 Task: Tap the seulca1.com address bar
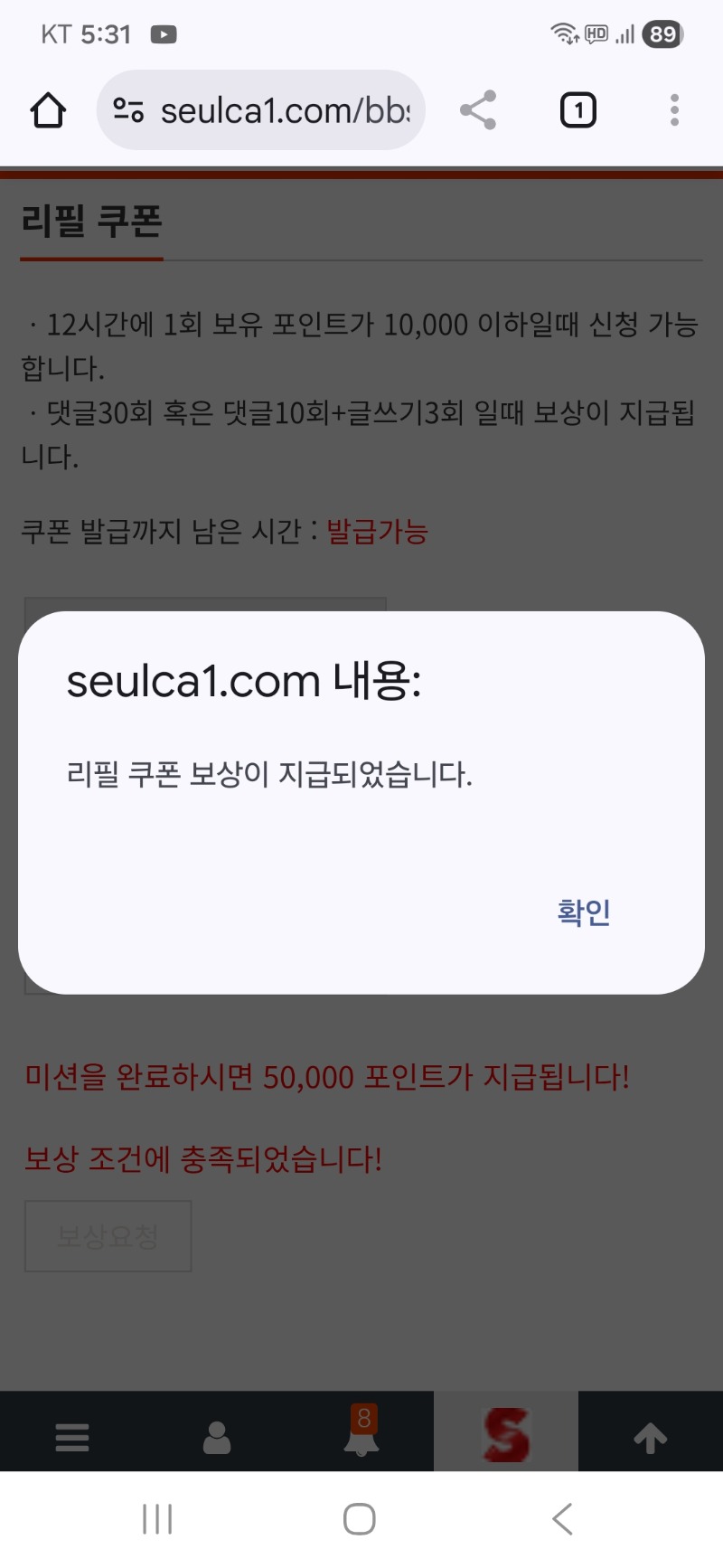(271, 111)
